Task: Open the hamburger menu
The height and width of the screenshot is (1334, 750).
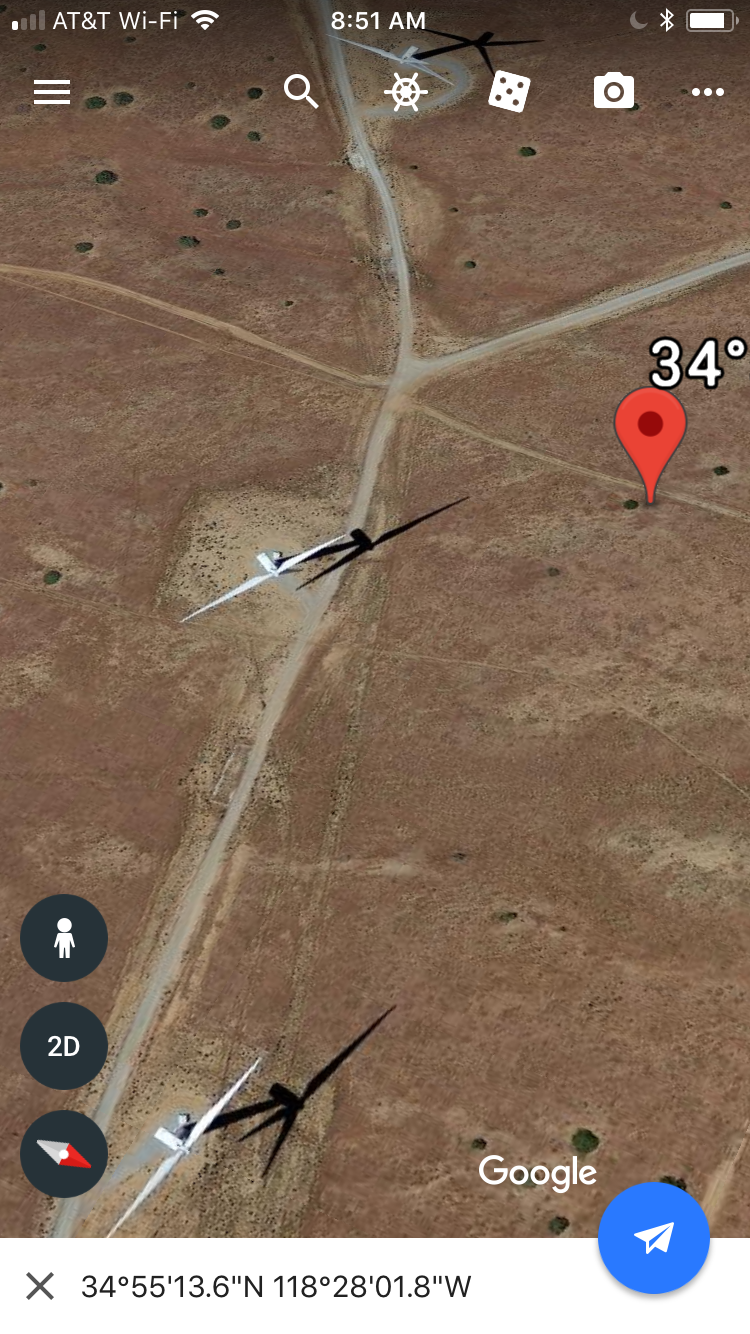Action: click(52, 93)
